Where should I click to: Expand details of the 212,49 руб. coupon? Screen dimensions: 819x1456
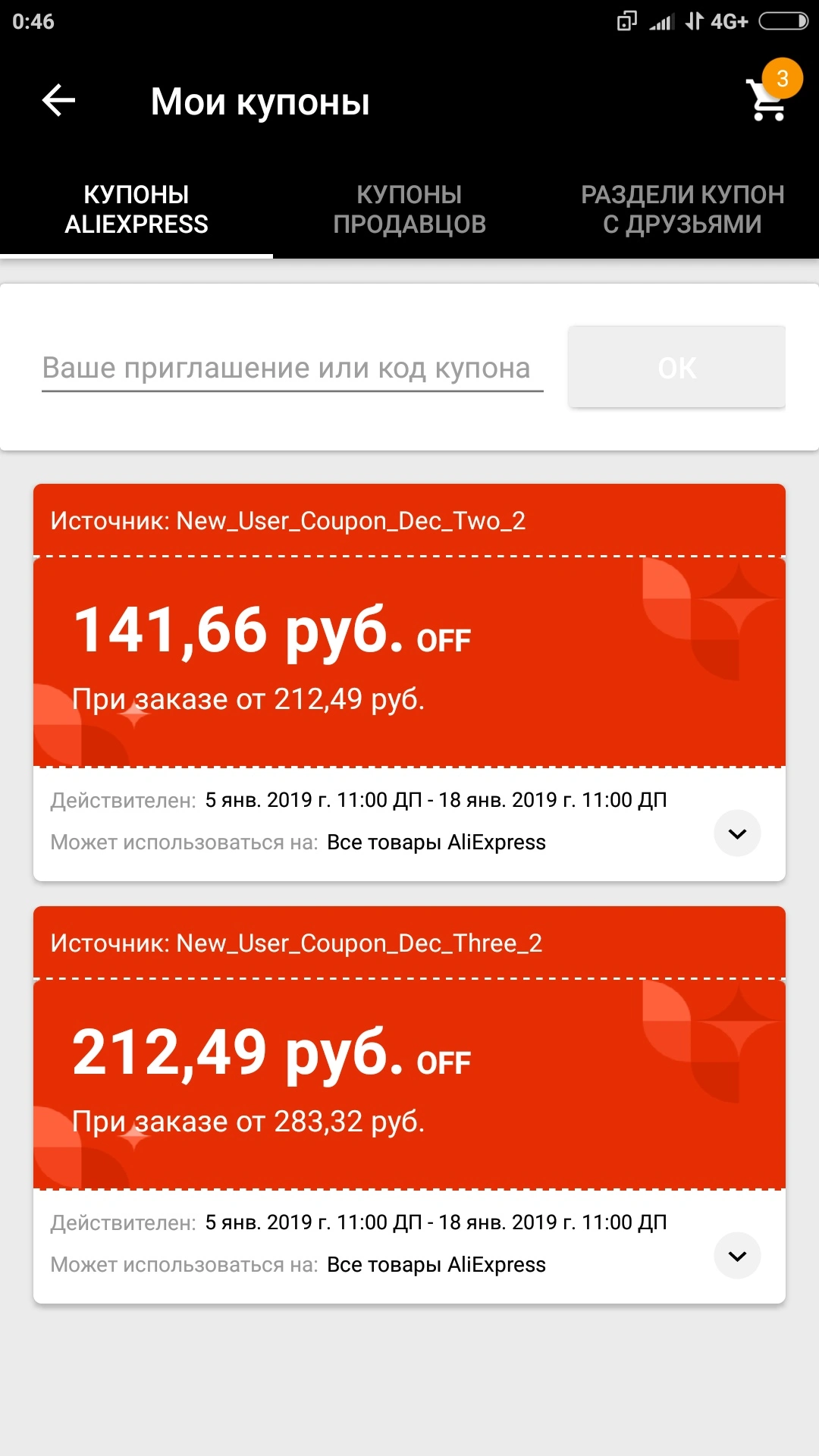tap(737, 1256)
